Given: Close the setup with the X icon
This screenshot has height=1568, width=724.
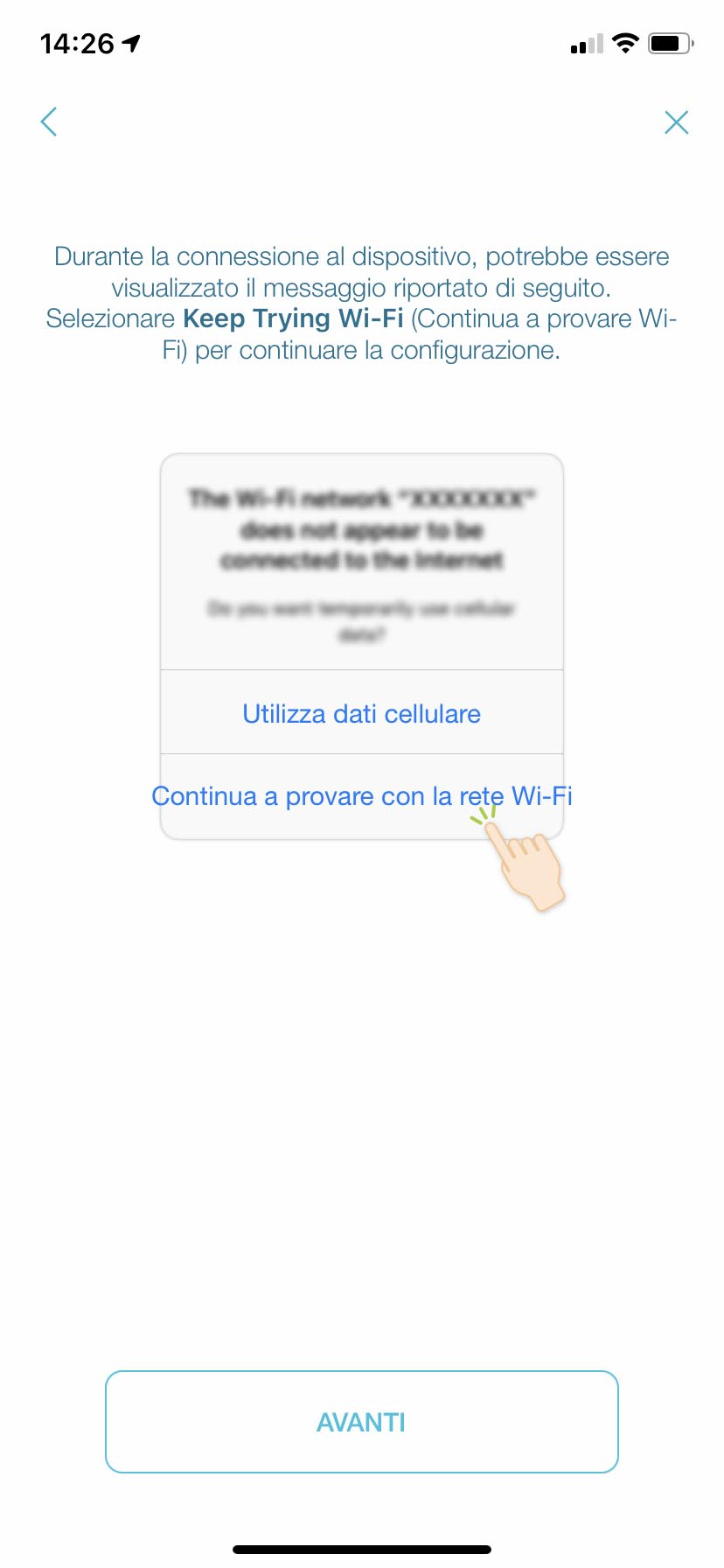Looking at the screenshot, I should coord(676,122).
